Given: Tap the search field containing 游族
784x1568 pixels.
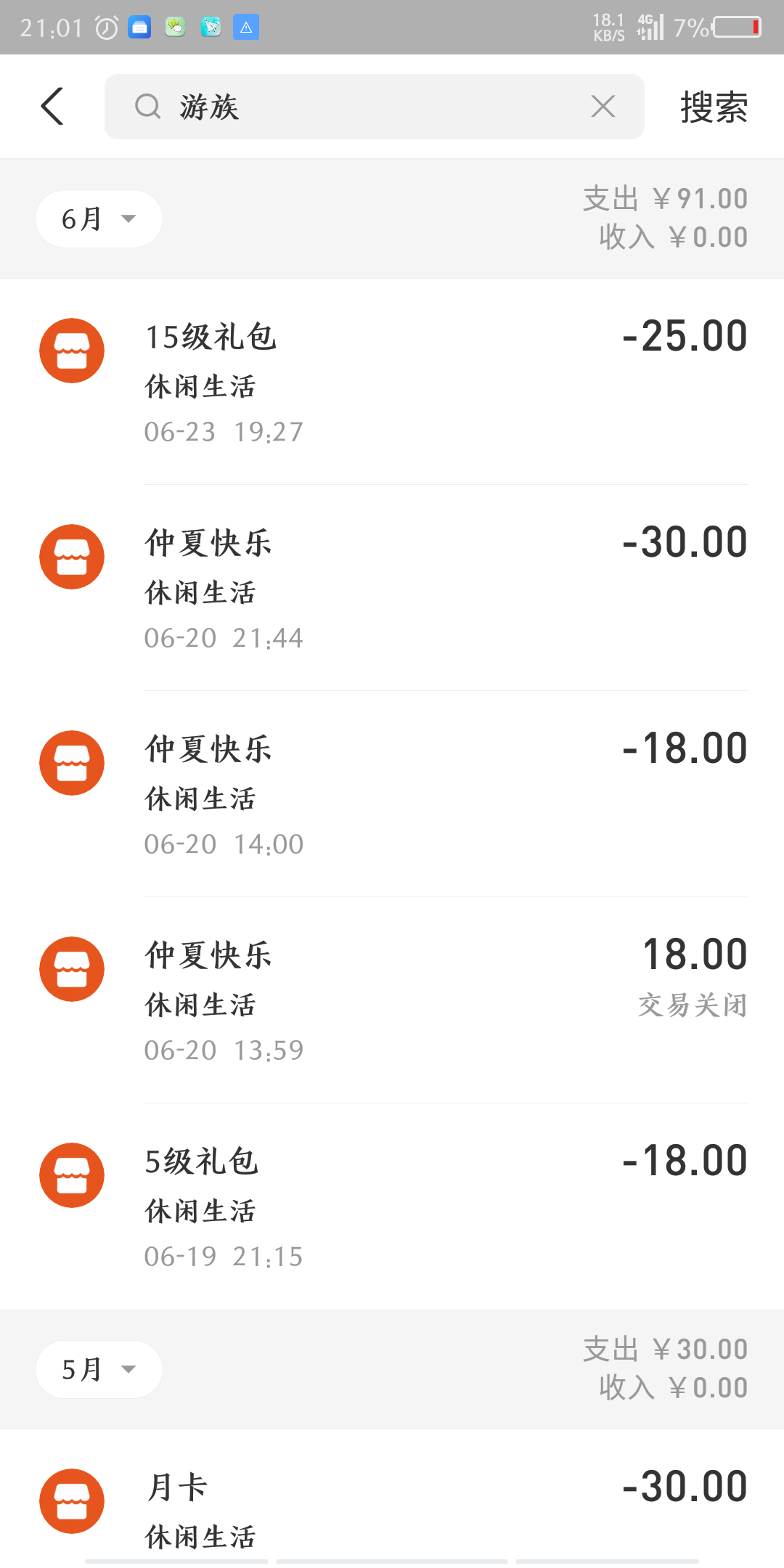Looking at the screenshot, I should (x=363, y=107).
